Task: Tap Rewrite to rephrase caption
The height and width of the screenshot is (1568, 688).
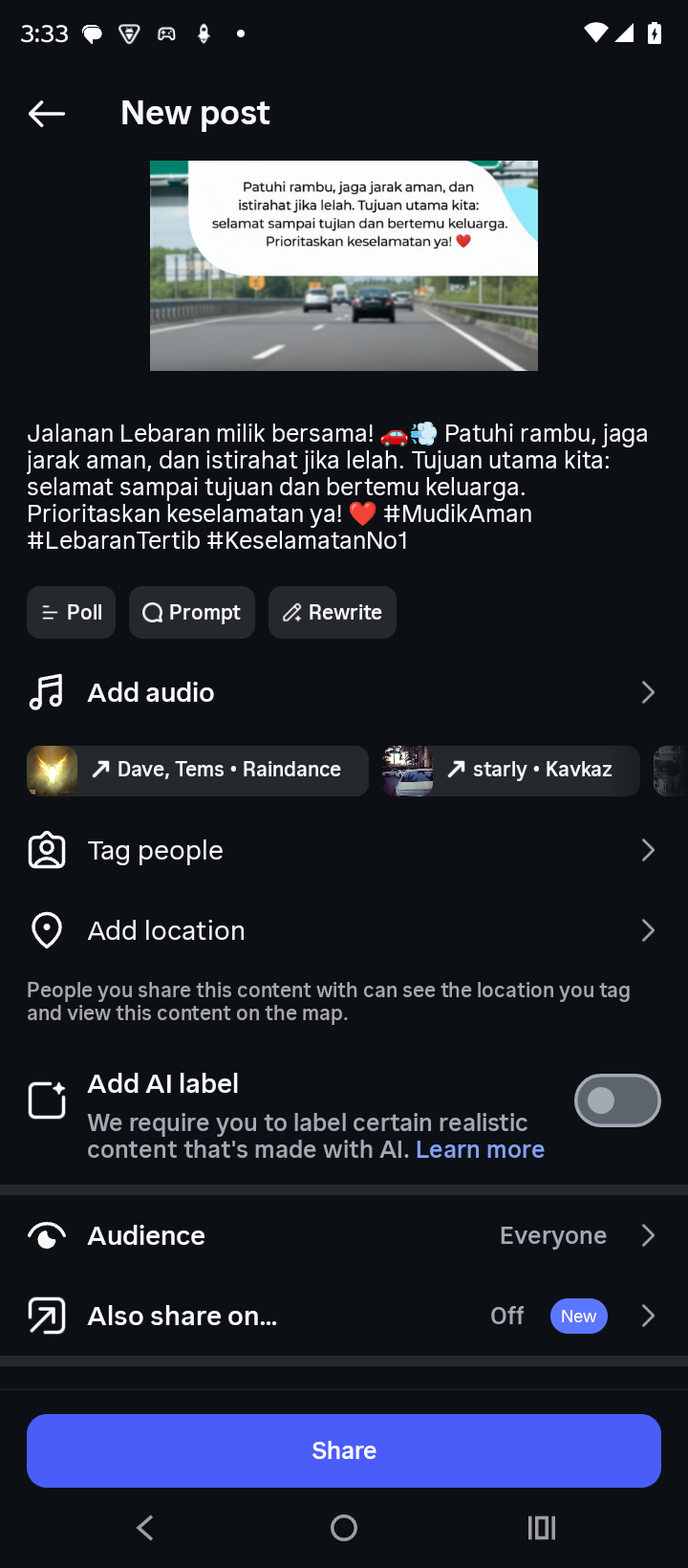Action: 333,613
